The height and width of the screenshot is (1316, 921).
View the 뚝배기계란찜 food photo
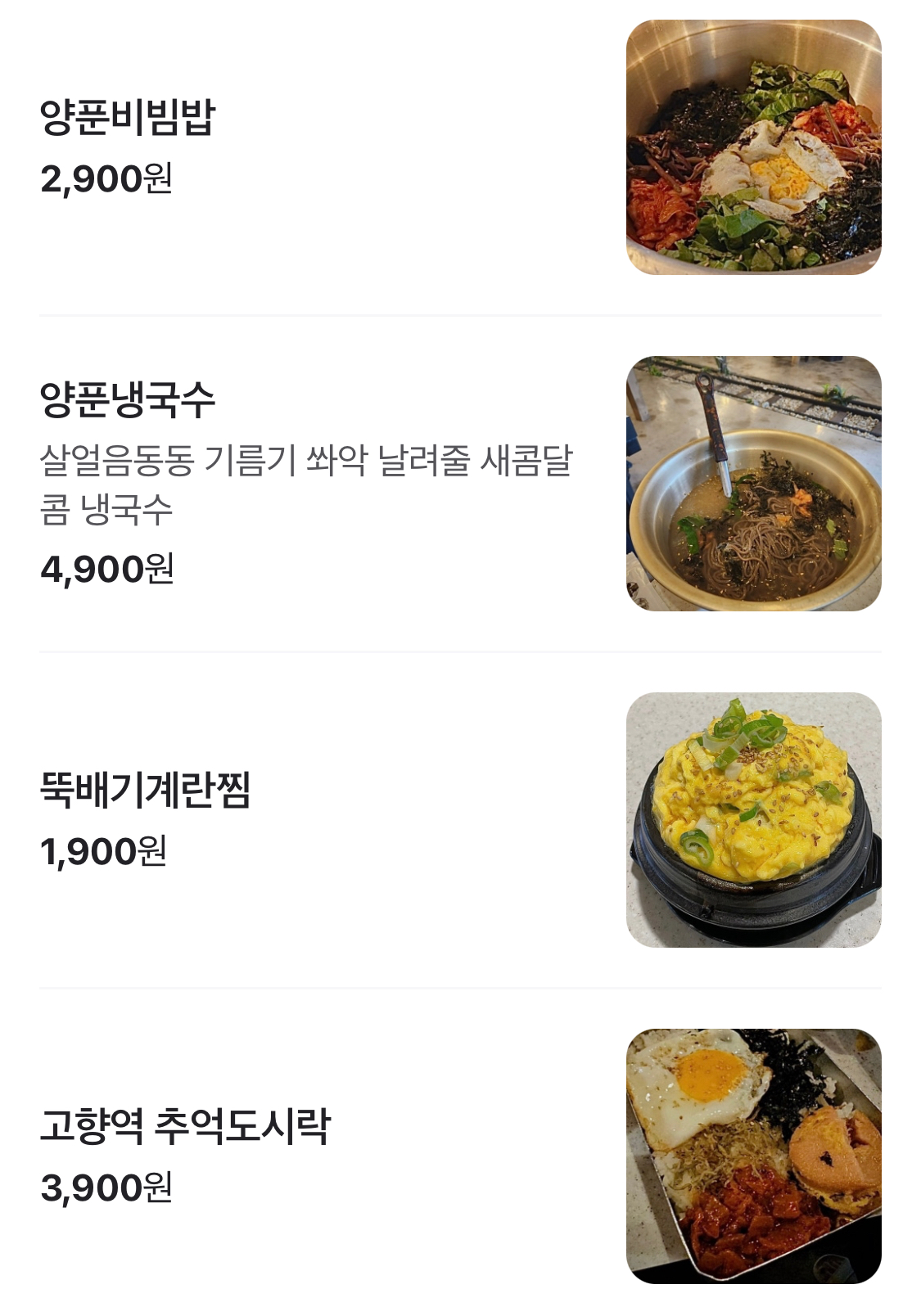pos(753,820)
